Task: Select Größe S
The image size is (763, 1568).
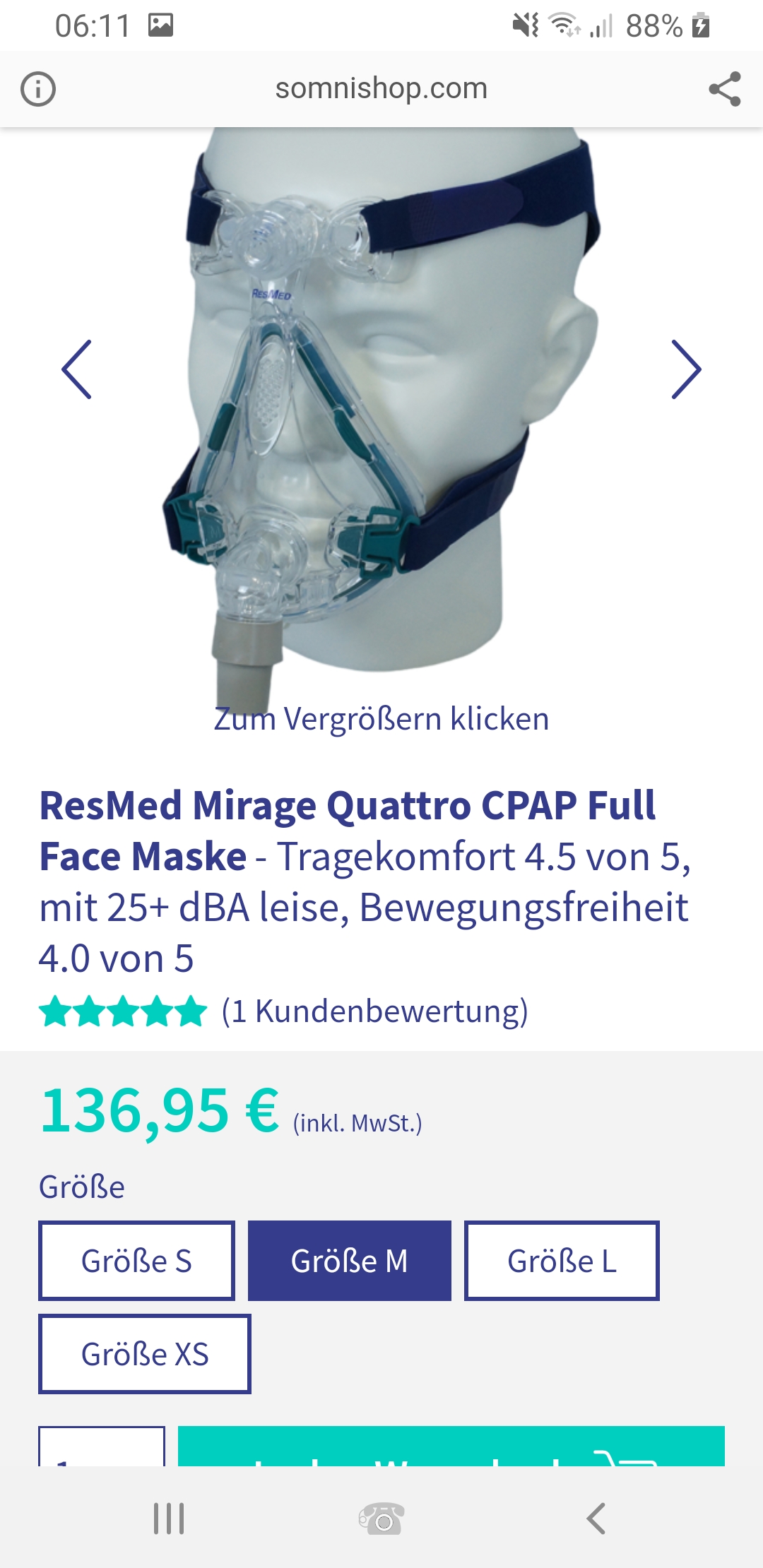Action: pyautogui.click(x=136, y=1261)
